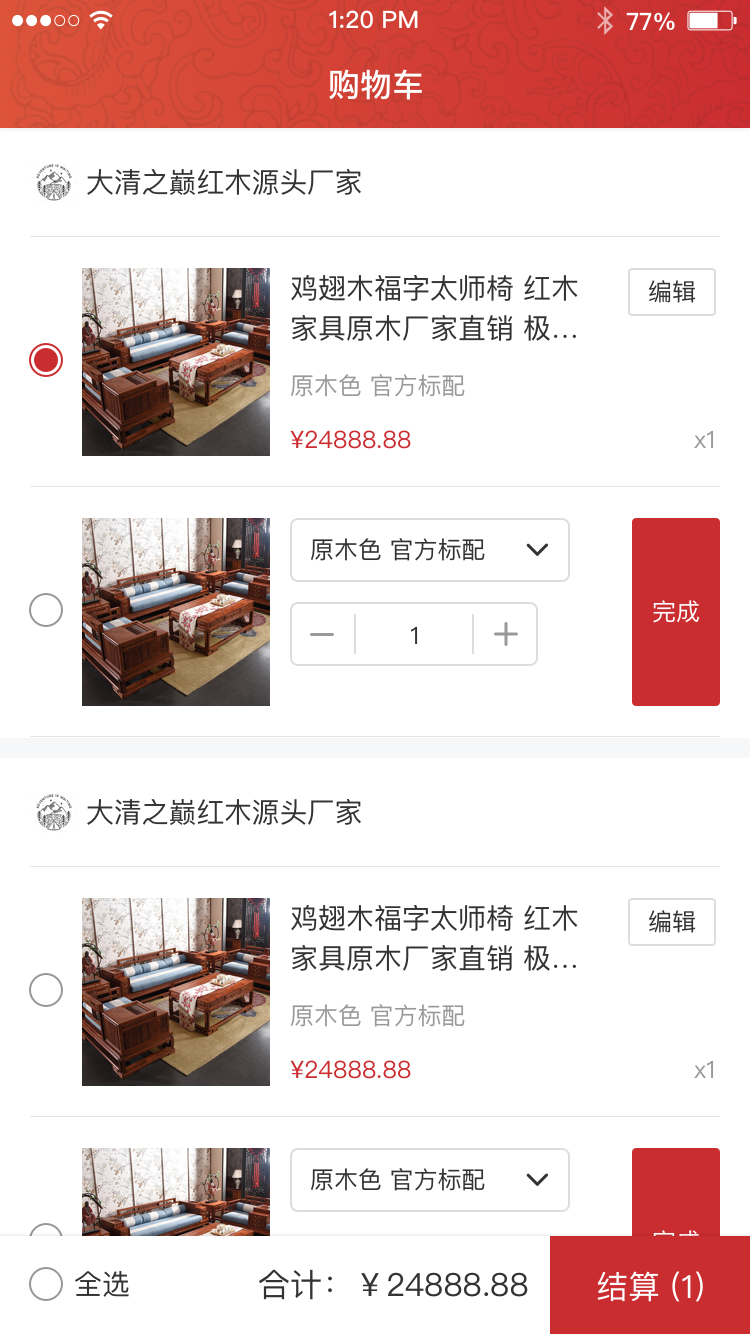Screen dimensions: 750x1334
Task: Tap the Wi-Fi icon in the status bar
Action: (x=102, y=18)
